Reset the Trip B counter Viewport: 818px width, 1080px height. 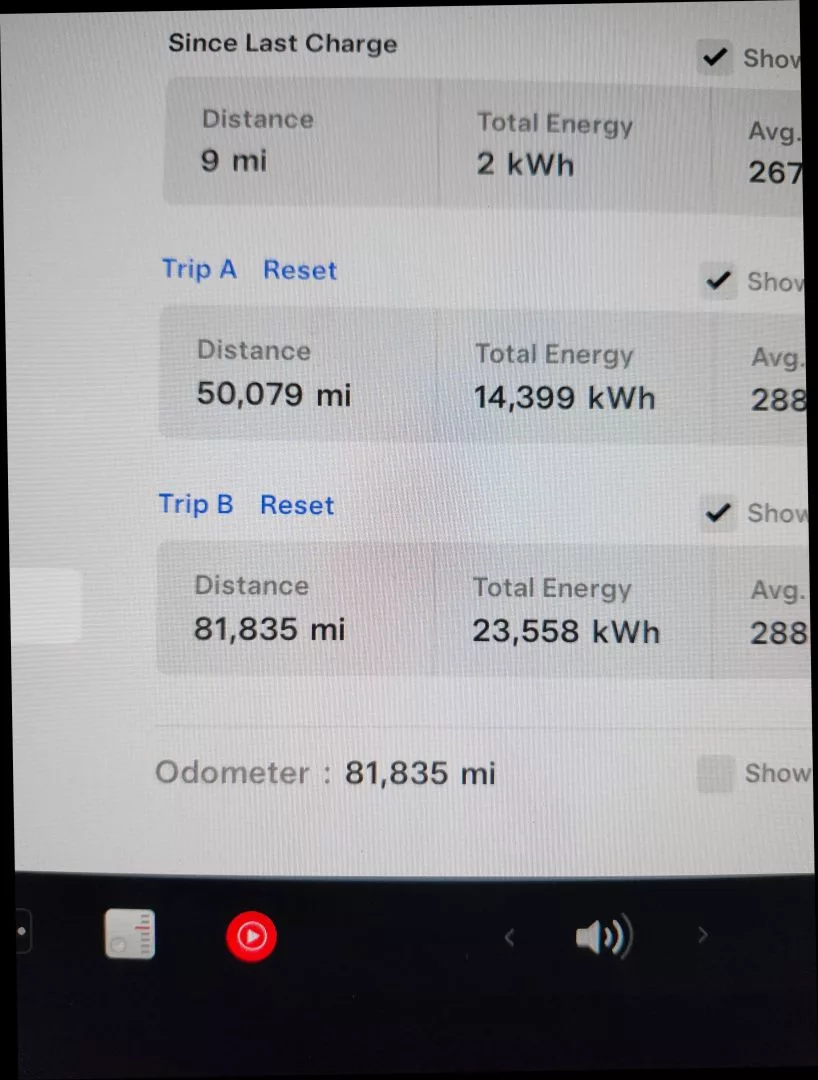coord(297,505)
